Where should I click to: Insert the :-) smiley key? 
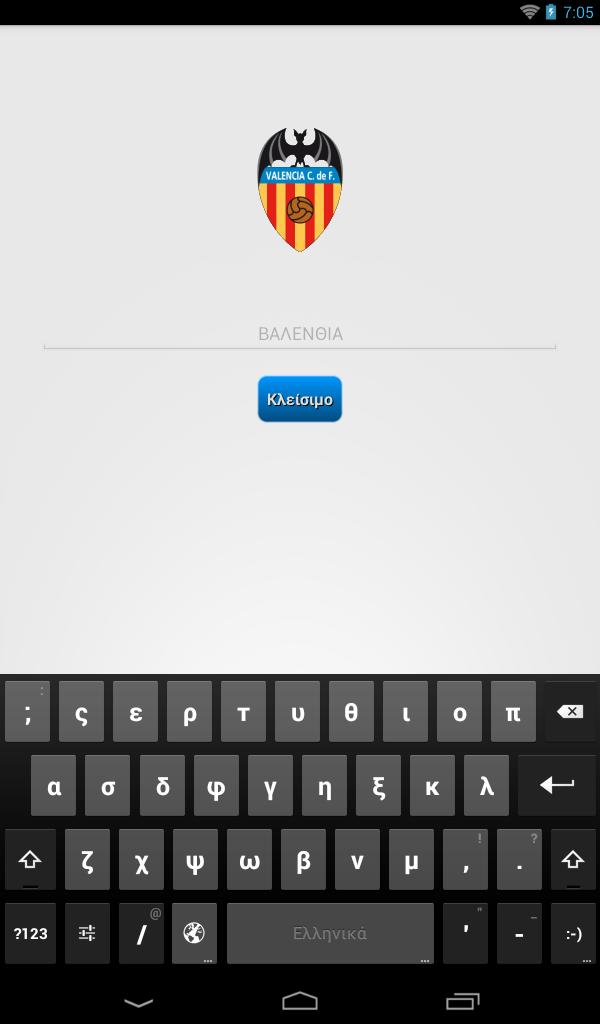[x=572, y=933]
